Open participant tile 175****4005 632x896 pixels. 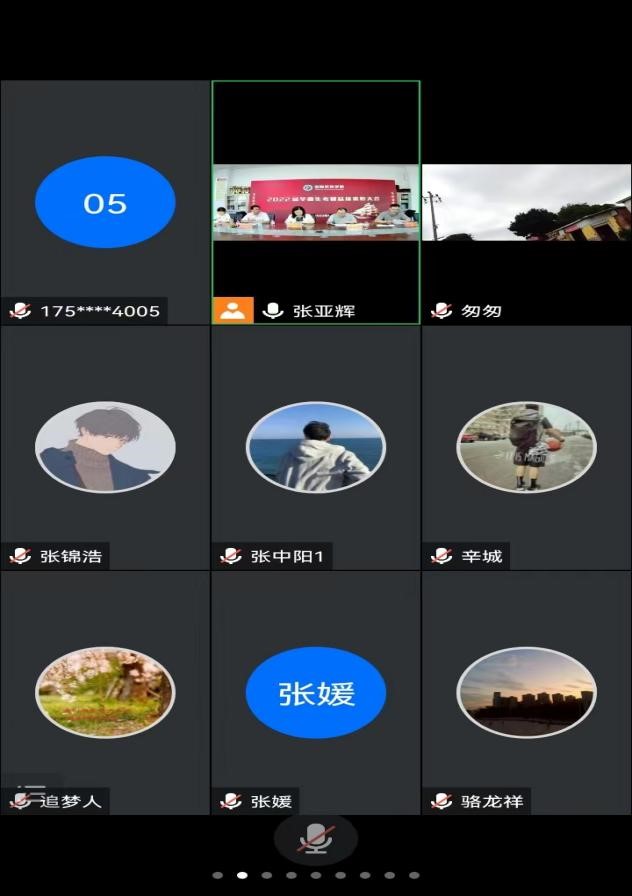click(x=105, y=203)
